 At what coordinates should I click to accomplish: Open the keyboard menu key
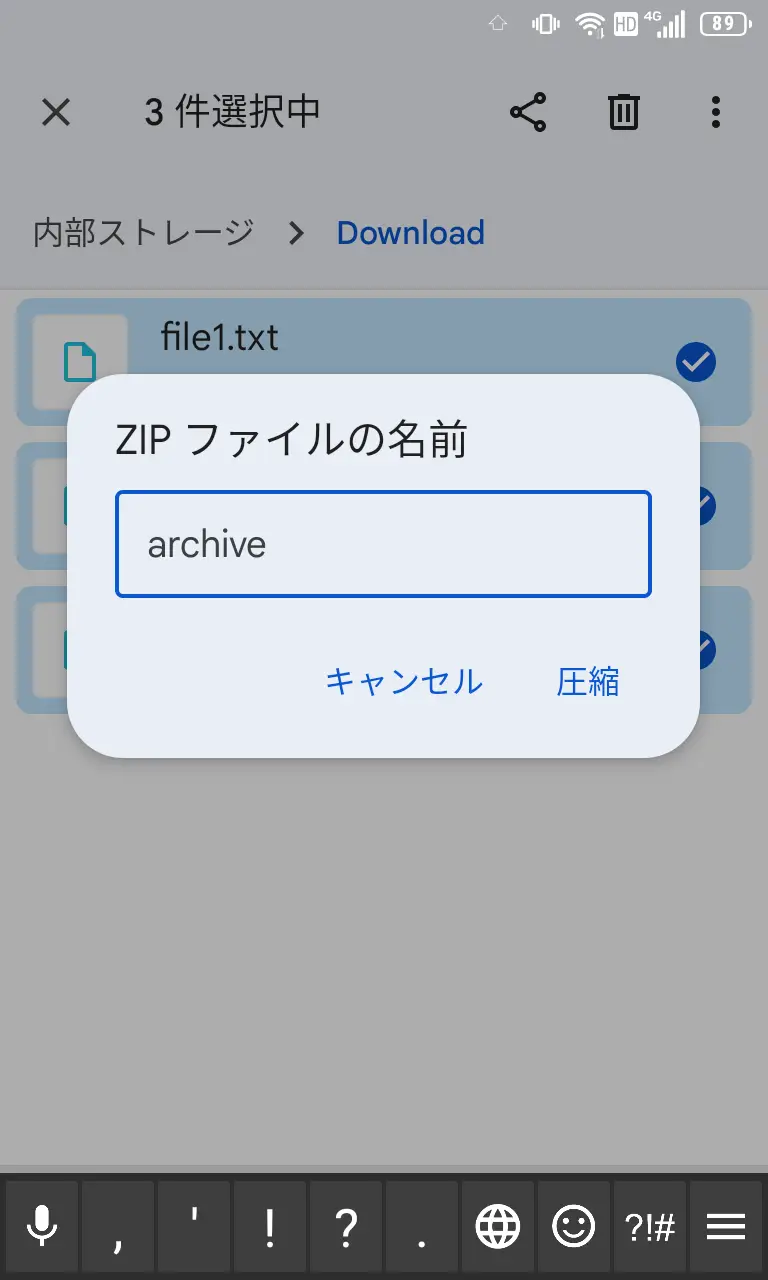click(x=726, y=1226)
